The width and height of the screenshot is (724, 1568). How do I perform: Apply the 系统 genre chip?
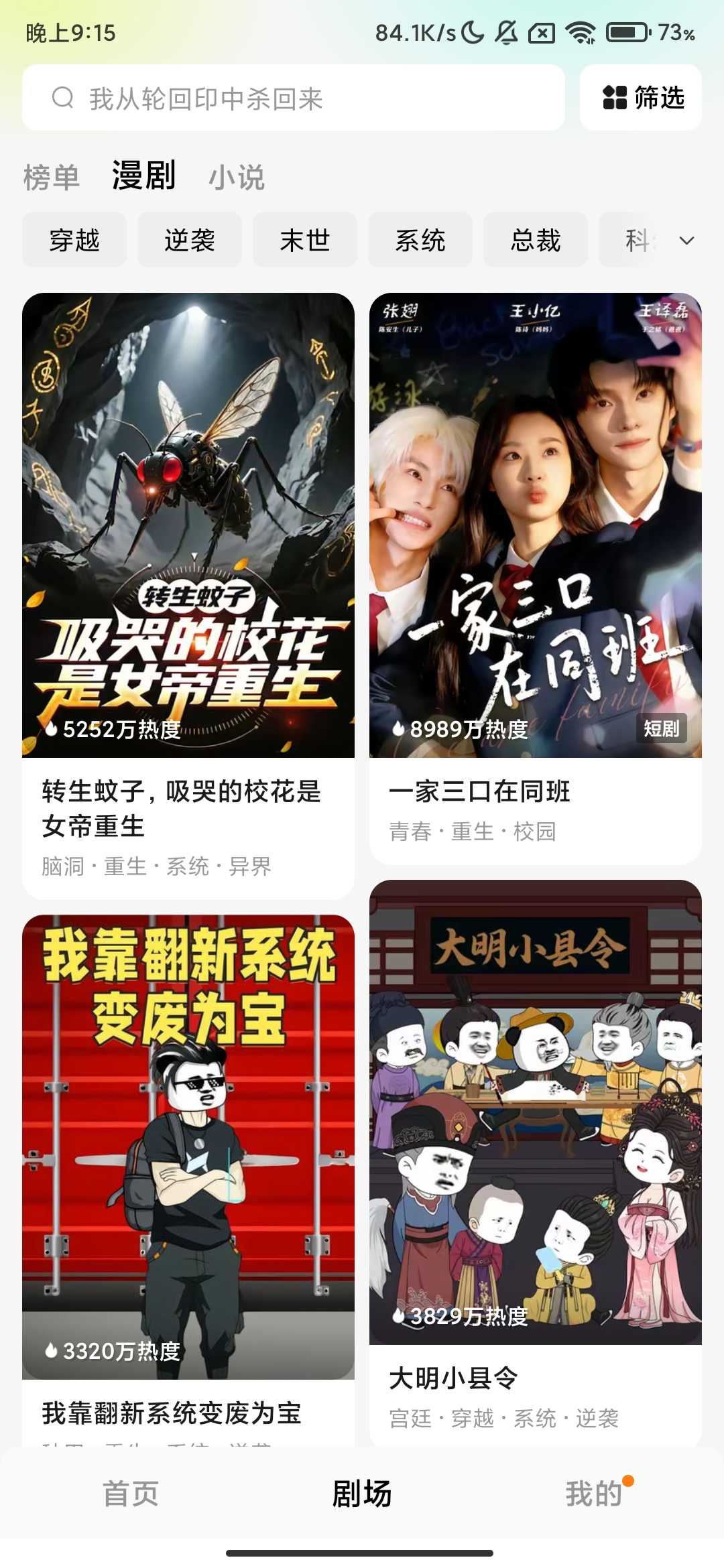point(420,240)
